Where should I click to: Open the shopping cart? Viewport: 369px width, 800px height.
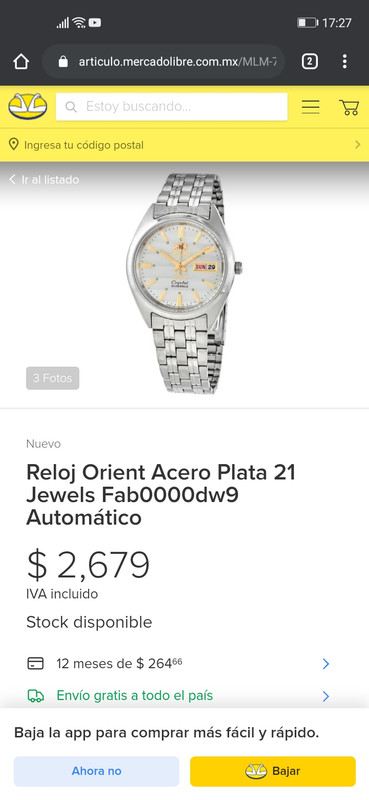pyautogui.click(x=349, y=107)
